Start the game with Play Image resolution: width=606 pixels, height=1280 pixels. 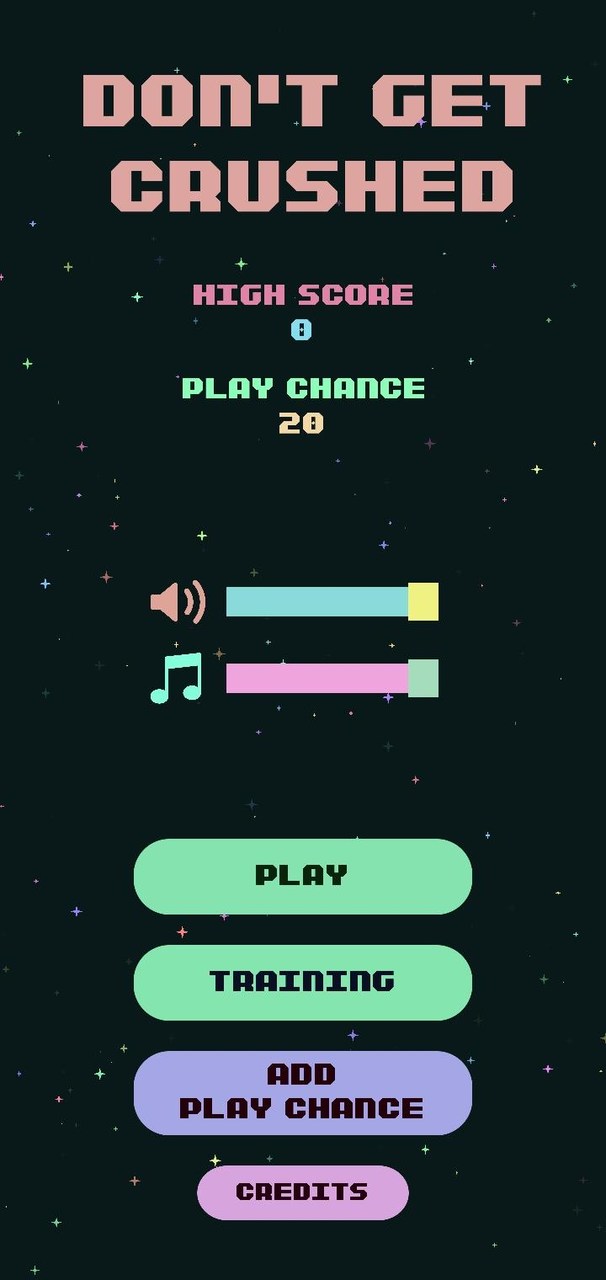(x=302, y=876)
